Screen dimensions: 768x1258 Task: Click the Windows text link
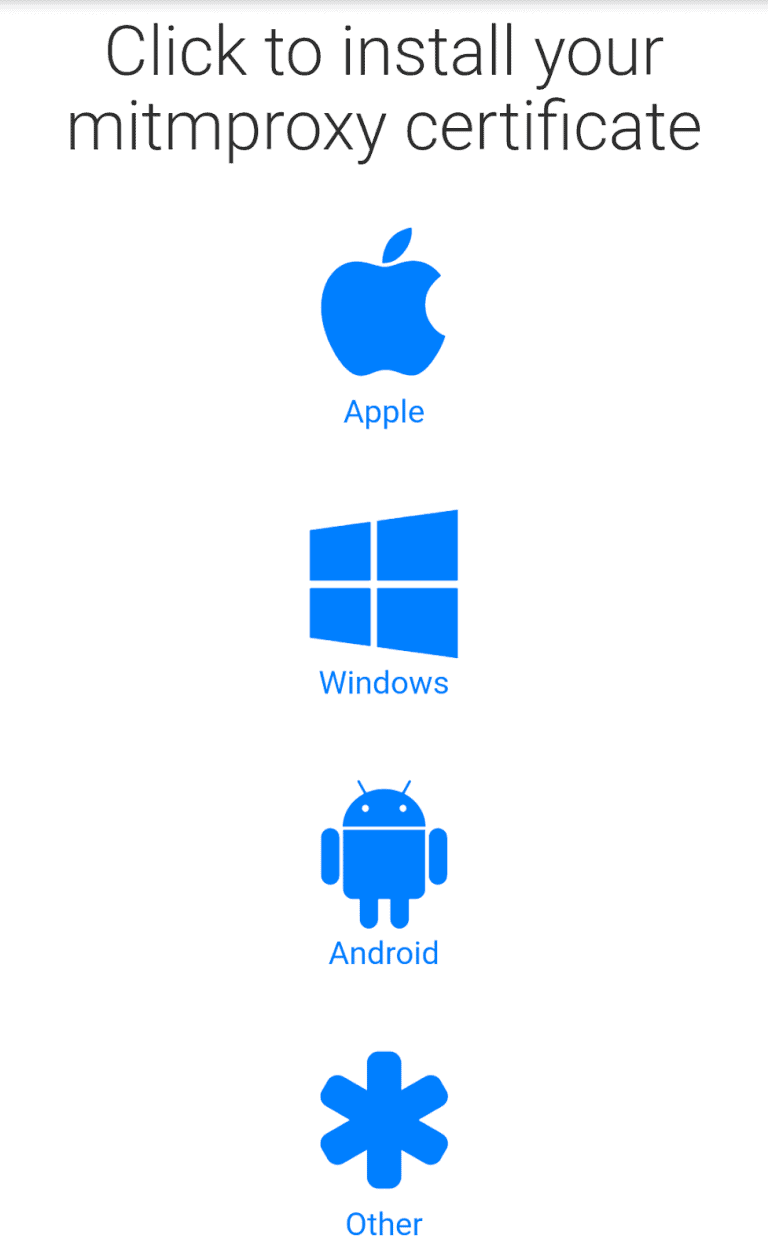pyautogui.click(x=384, y=682)
